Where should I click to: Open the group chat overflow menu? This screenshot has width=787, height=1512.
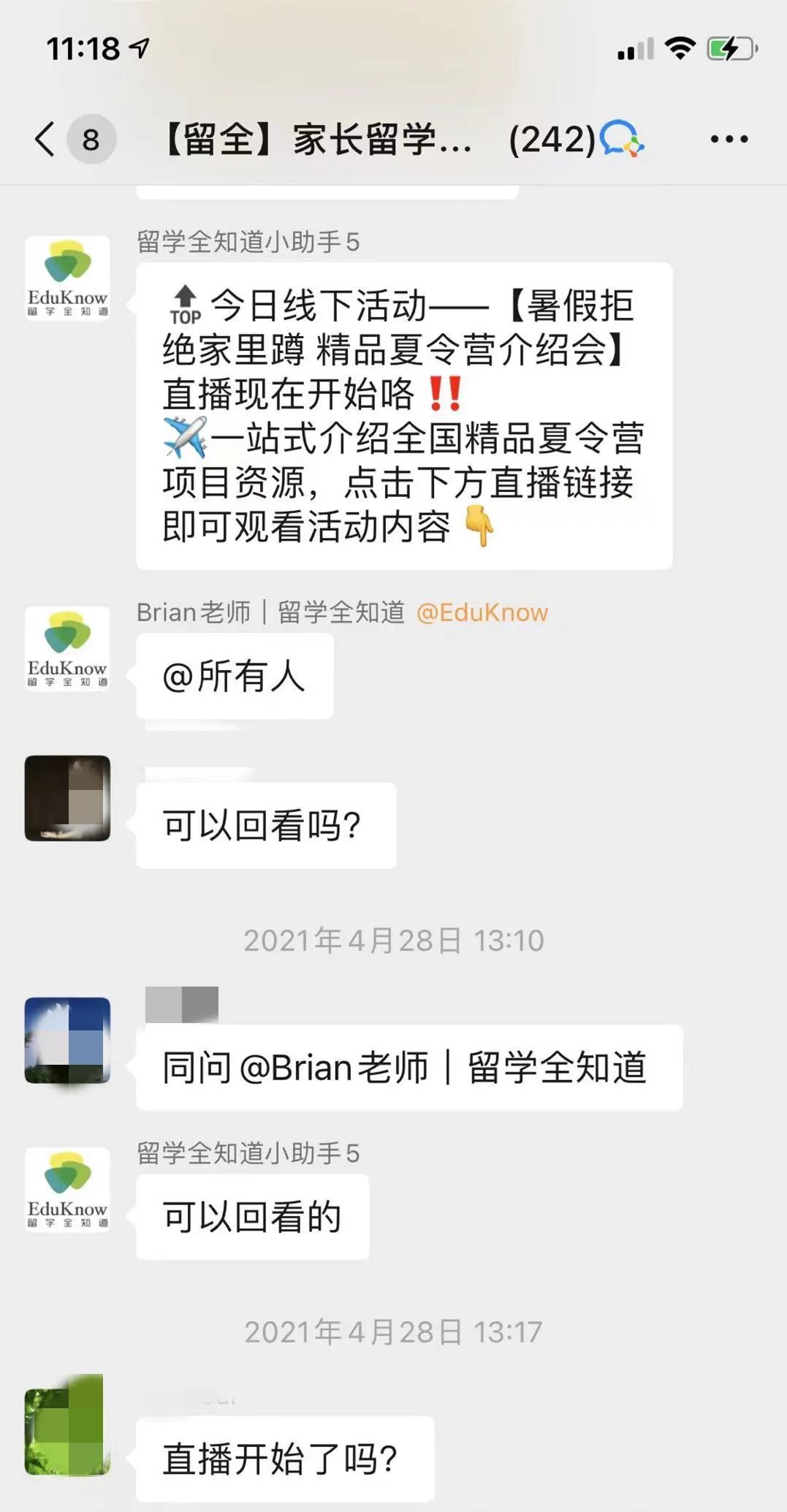click(x=729, y=139)
